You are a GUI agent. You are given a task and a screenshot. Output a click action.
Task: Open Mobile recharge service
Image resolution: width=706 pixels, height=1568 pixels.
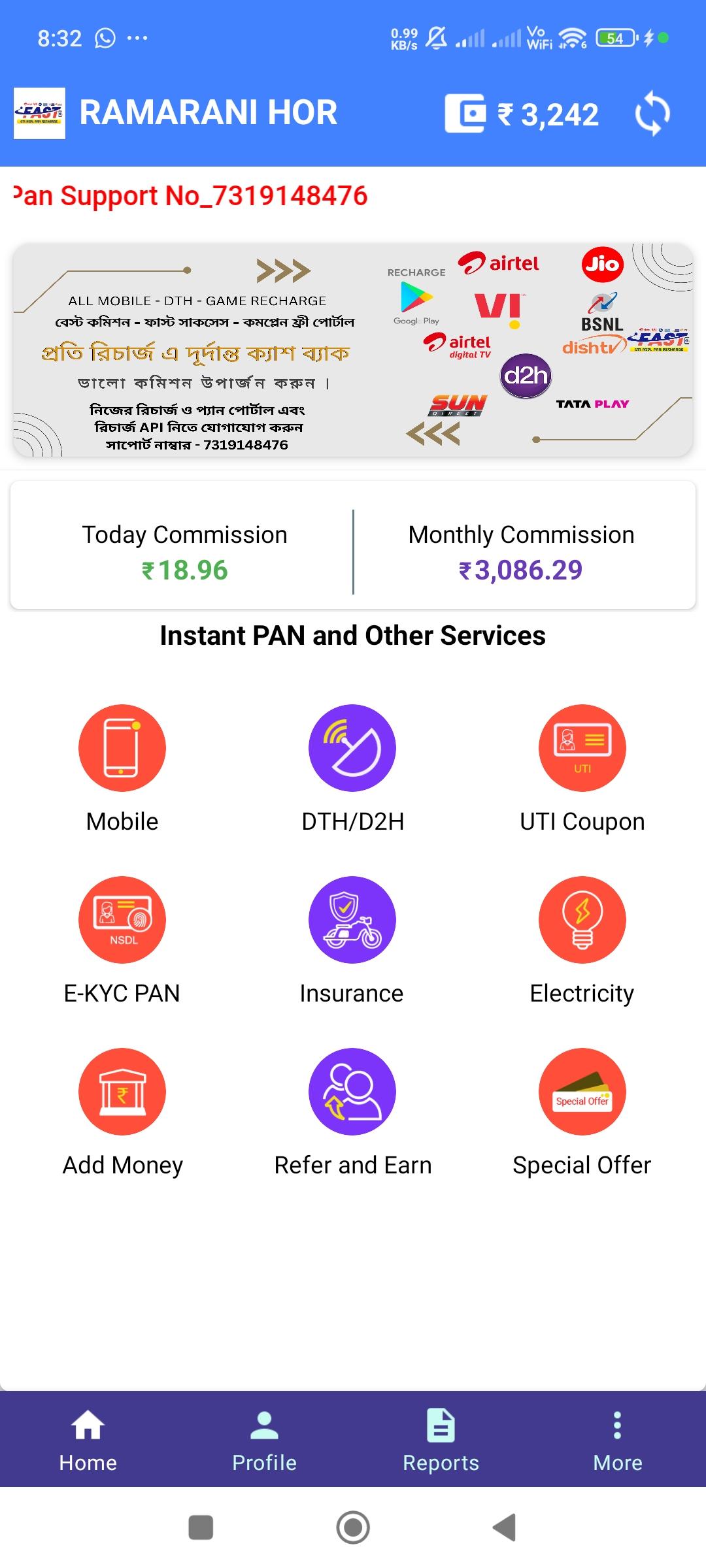point(122,769)
